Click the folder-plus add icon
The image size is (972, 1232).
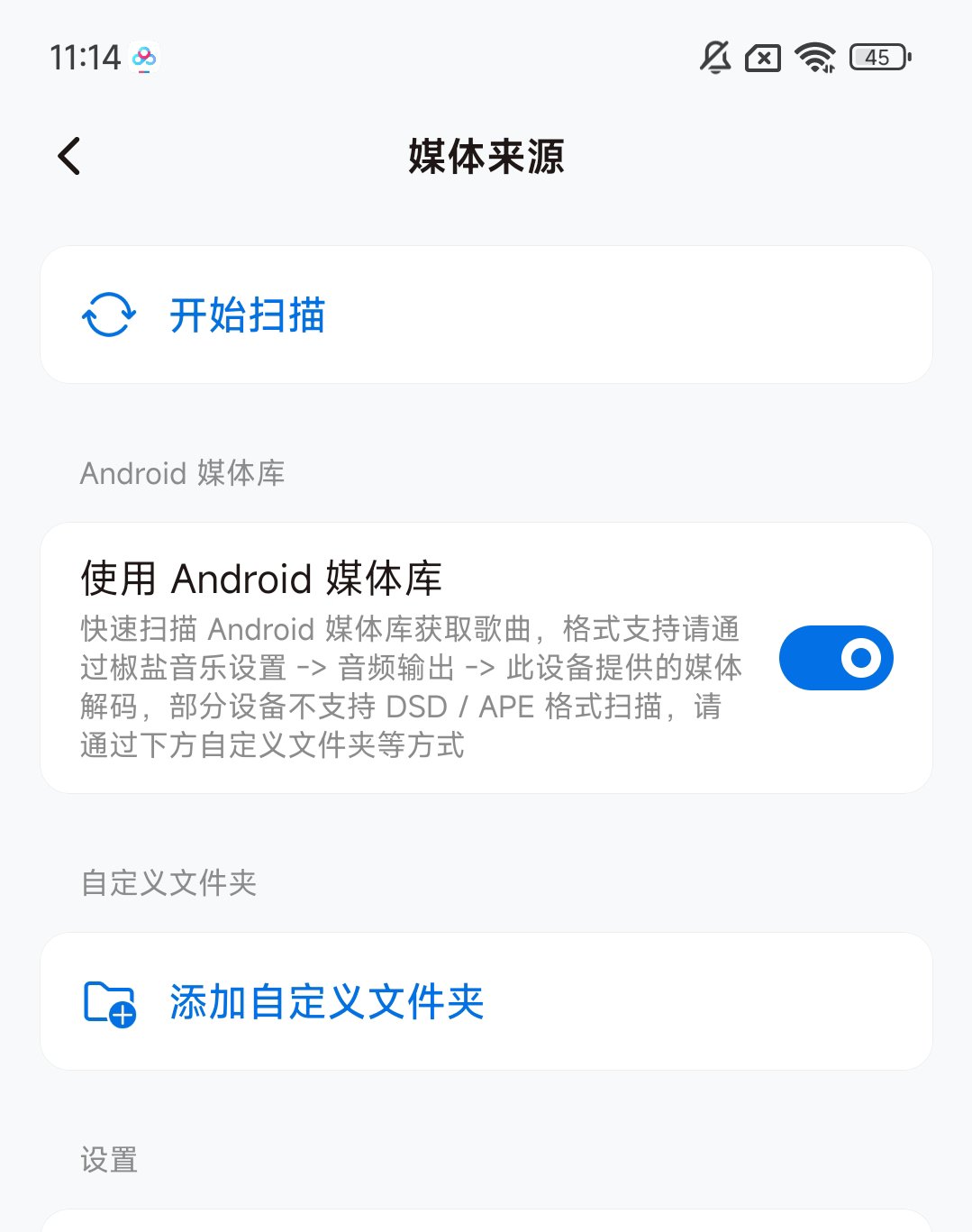(x=107, y=1001)
